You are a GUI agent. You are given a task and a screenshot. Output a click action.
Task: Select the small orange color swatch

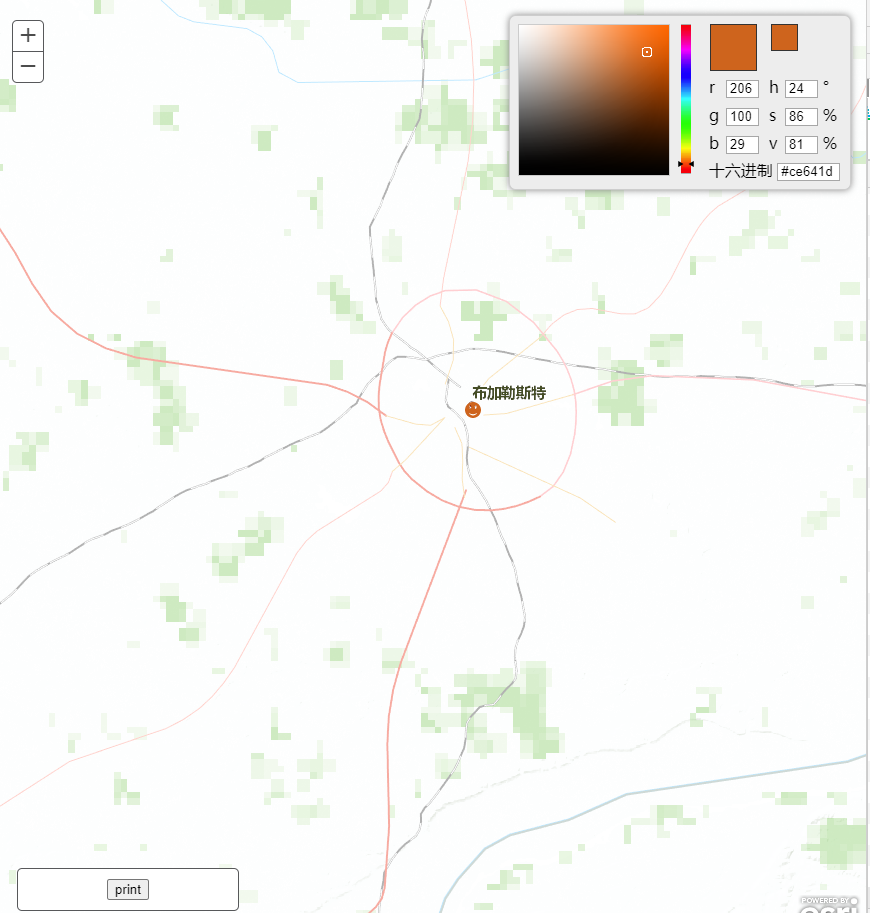784,38
